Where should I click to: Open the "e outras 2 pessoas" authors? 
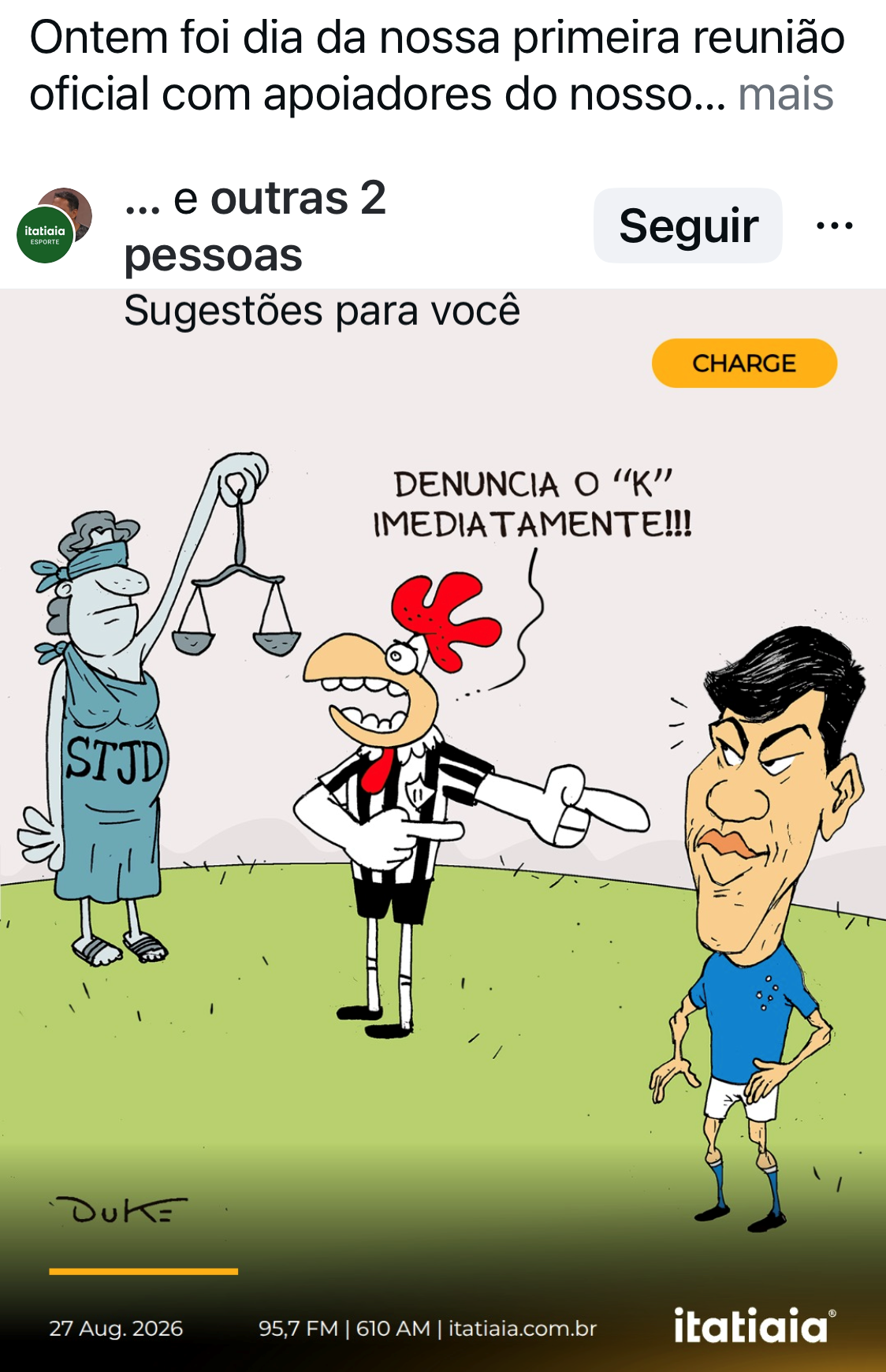coord(255,226)
